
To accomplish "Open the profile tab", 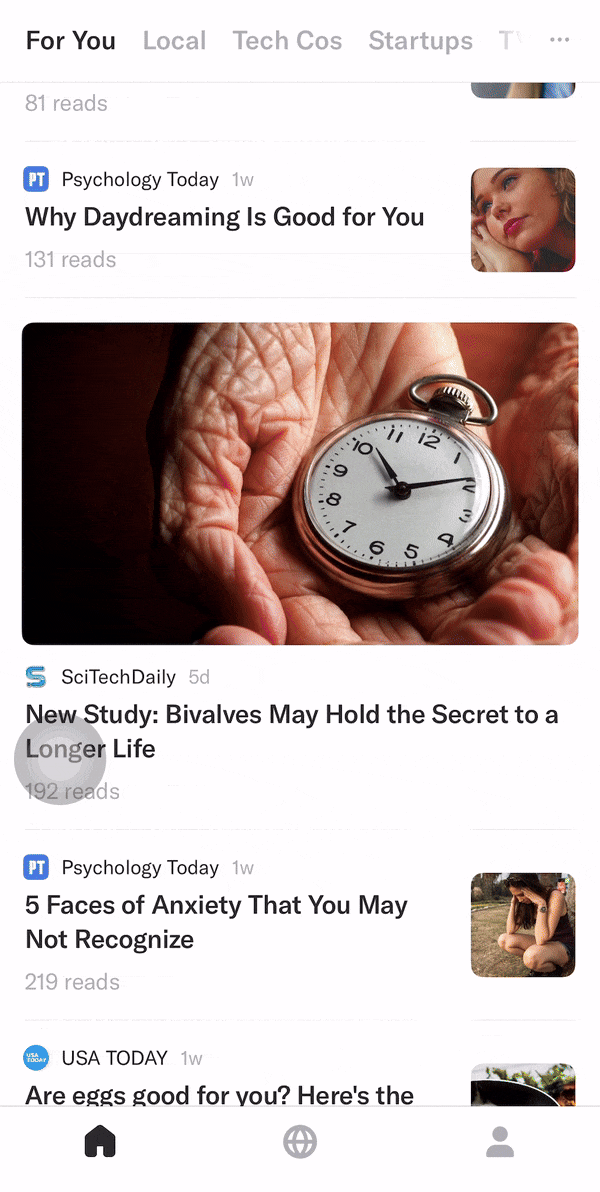I will click(500, 1141).
